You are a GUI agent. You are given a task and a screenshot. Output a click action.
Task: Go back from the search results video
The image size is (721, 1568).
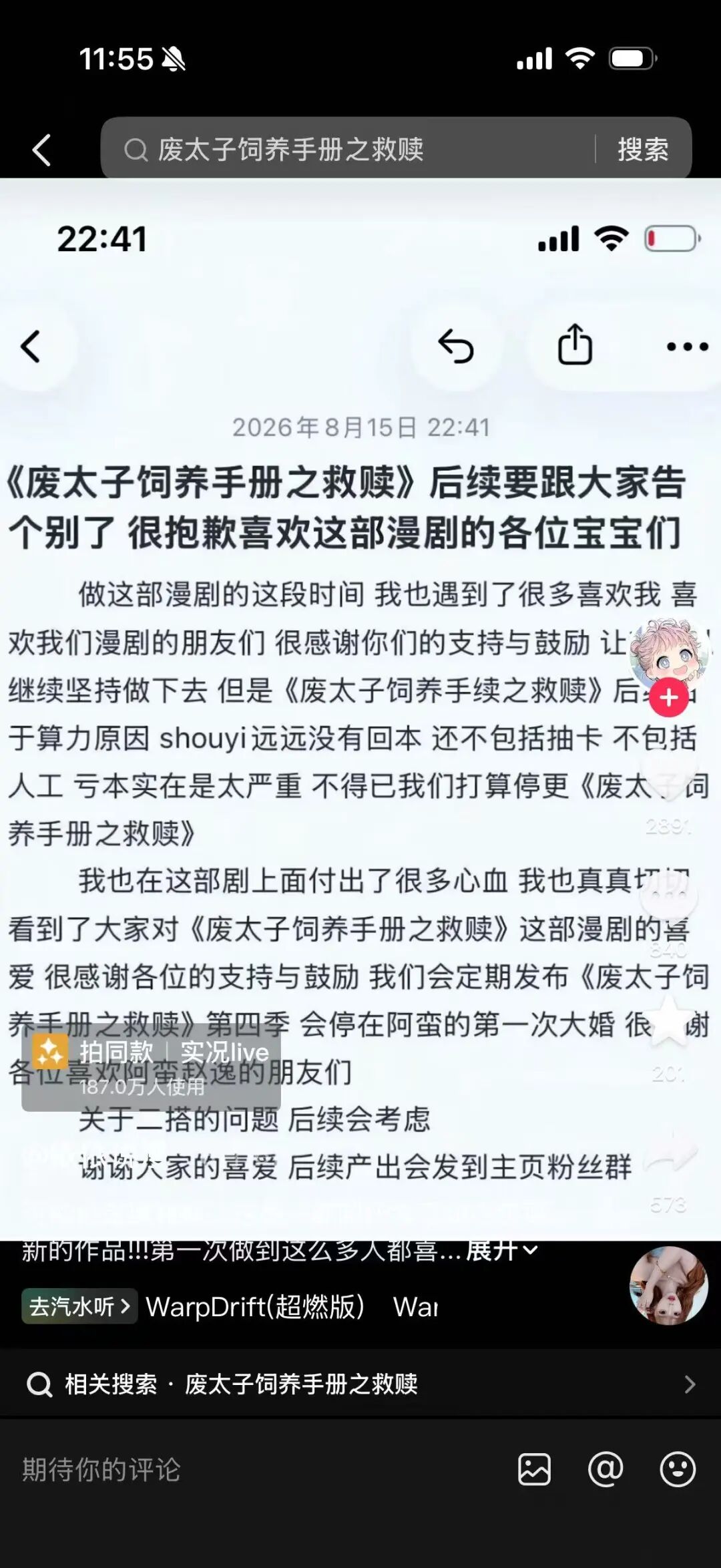point(41,149)
